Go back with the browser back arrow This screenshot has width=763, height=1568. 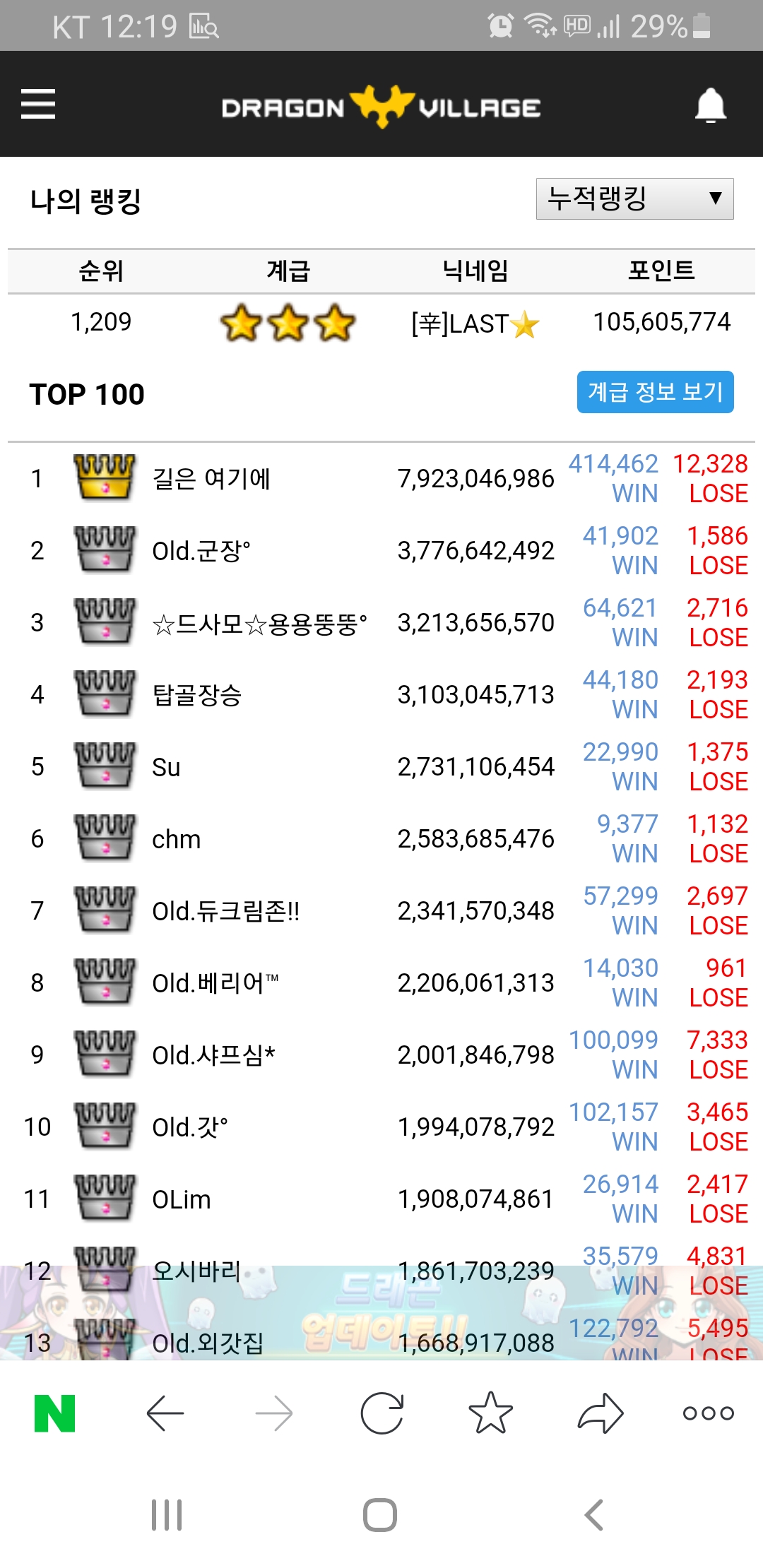click(x=165, y=1413)
